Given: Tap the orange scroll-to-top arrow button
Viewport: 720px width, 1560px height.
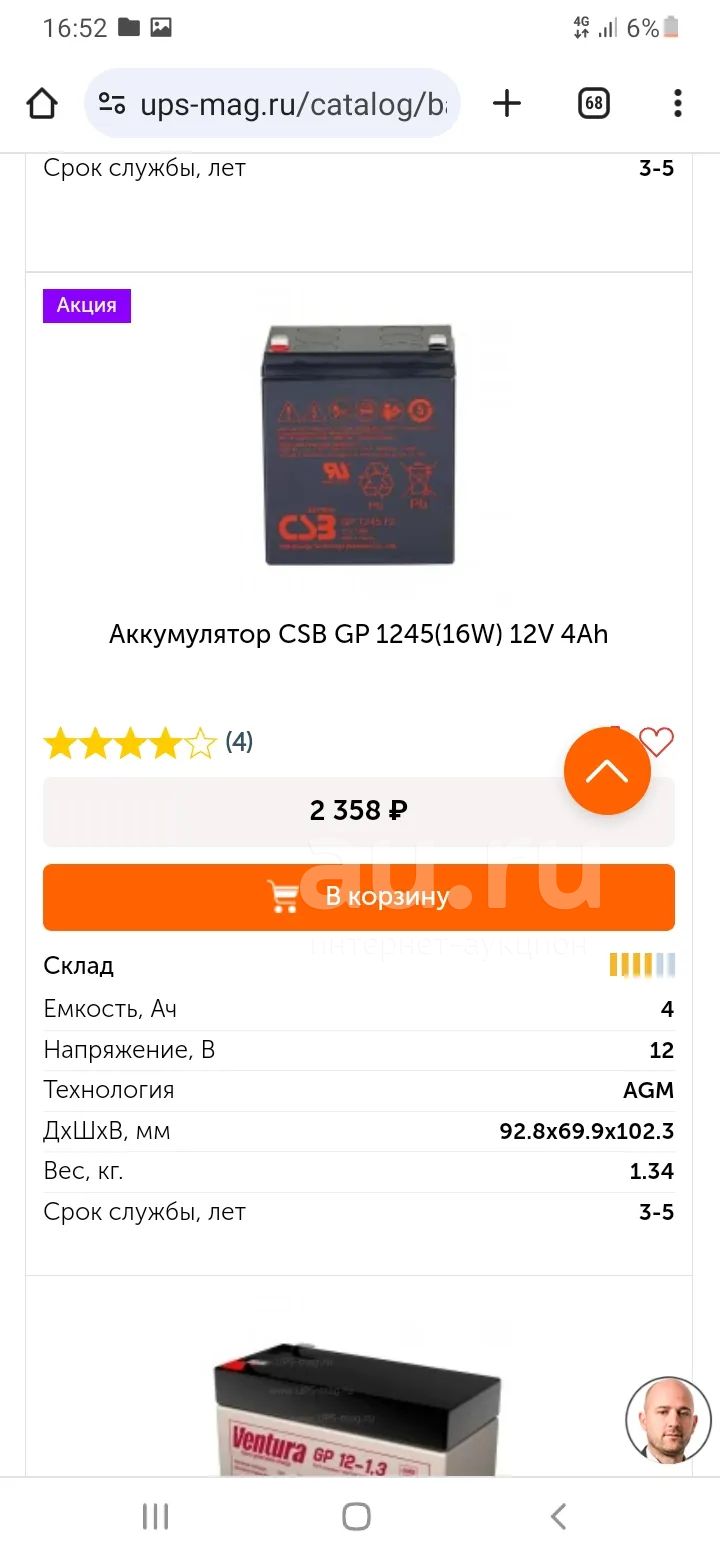Looking at the screenshot, I should click(x=607, y=771).
